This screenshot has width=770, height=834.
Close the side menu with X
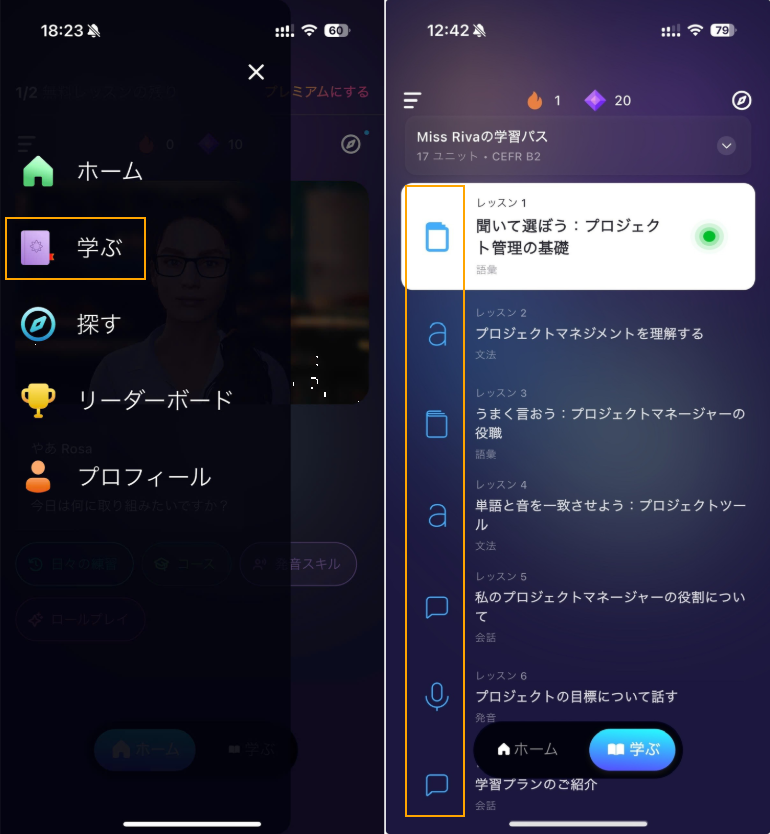(256, 72)
